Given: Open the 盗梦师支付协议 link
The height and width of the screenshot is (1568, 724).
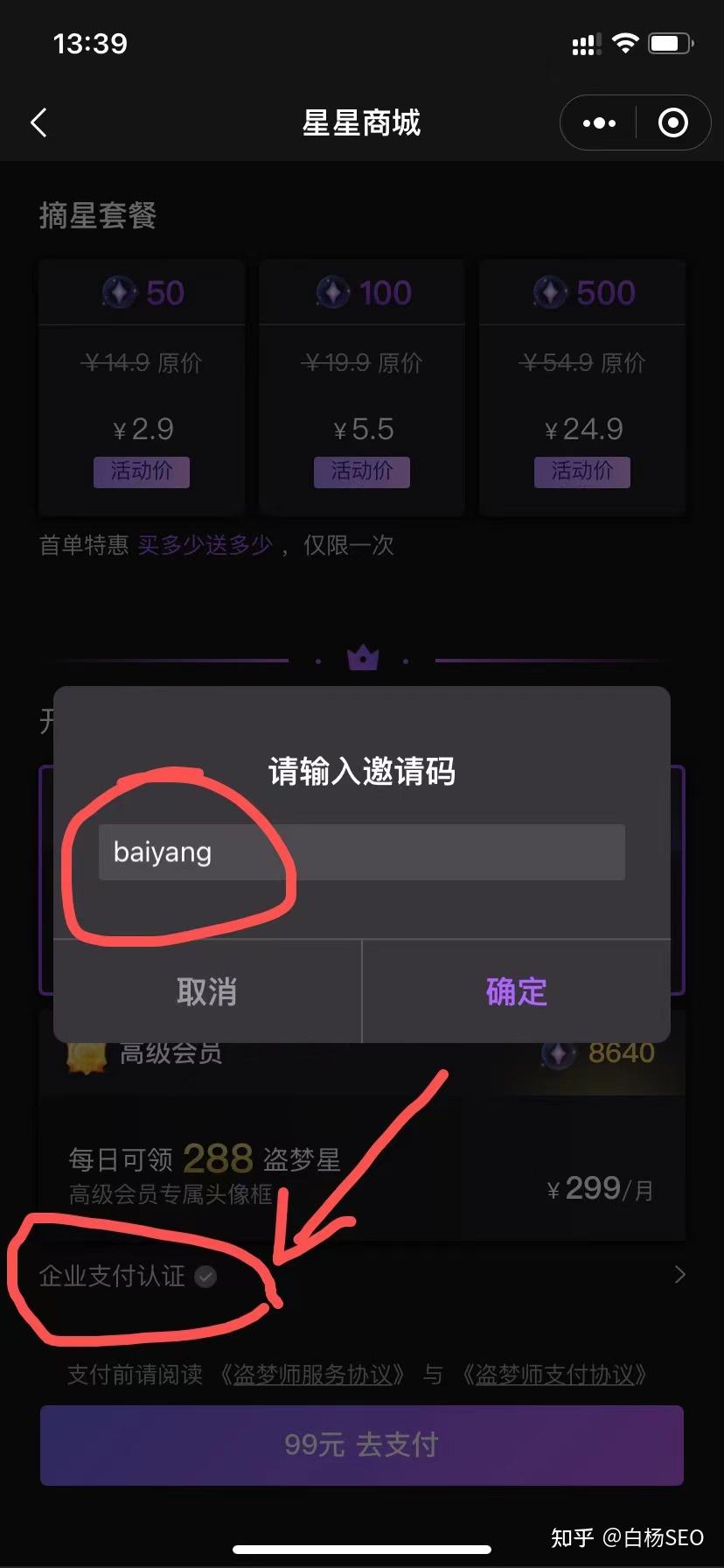Looking at the screenshot, I should 554,1375.
